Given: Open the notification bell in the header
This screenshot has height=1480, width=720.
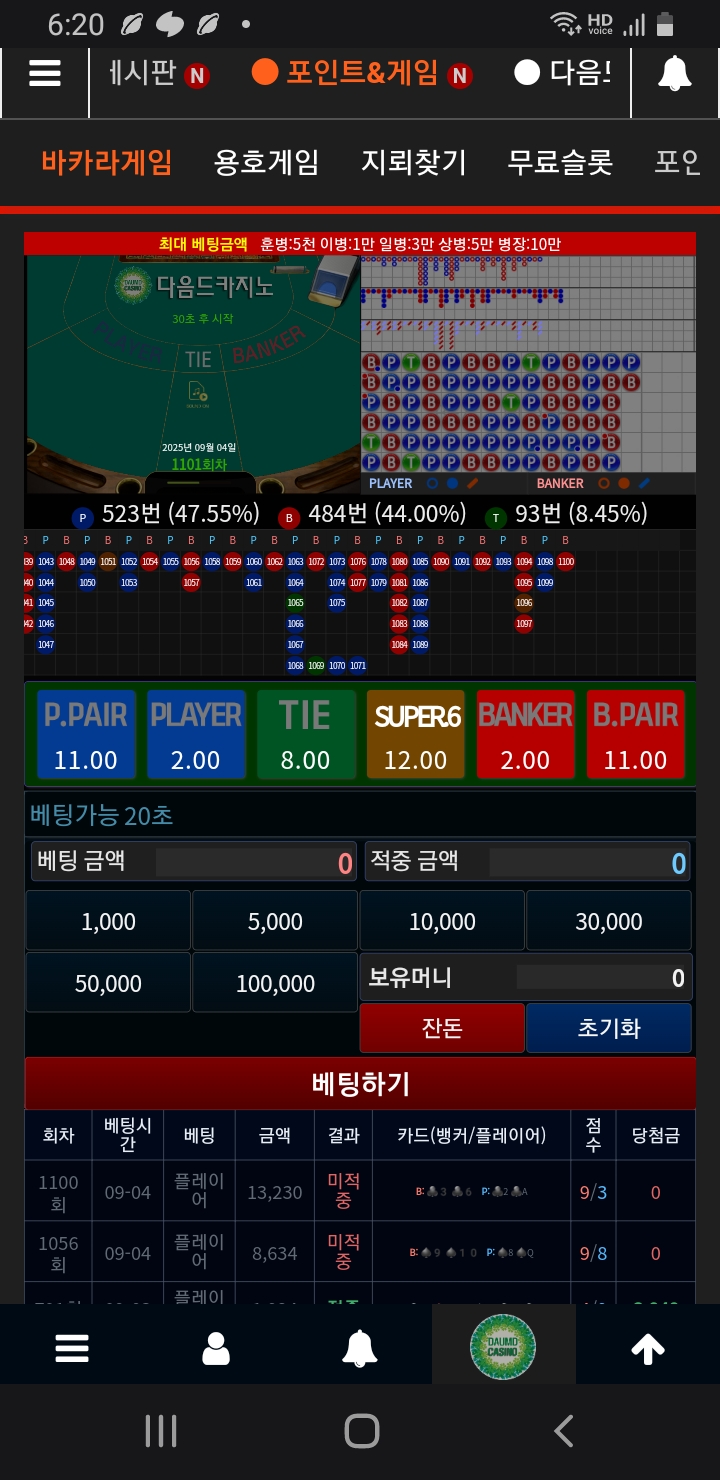Looking at the screenshot, I should pyautogui.click(x=675, y=73).
